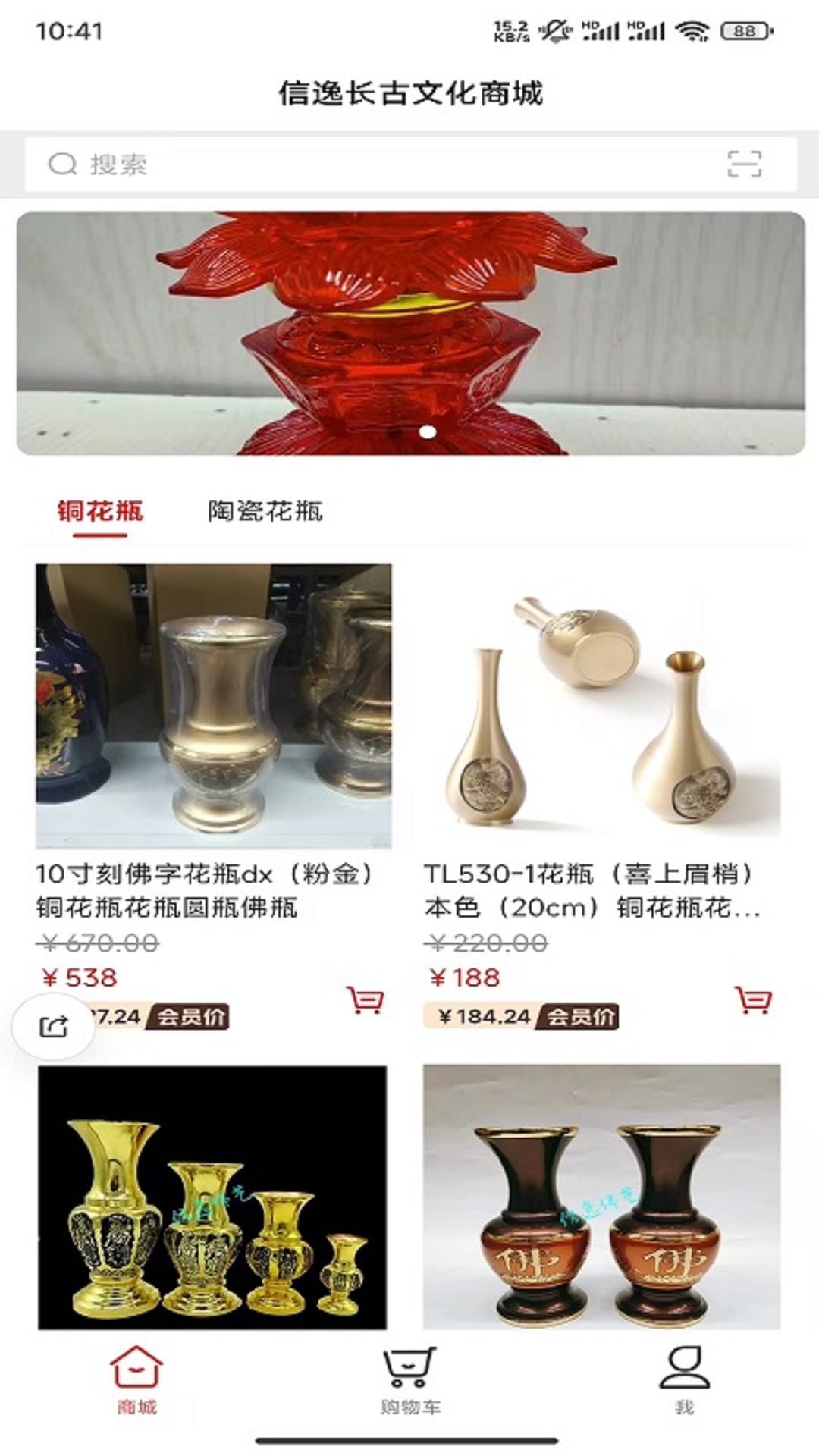The image size is (819, 1456).
Task: Add the ¥538 vase to cart
Action: (x=365, y=1000)
